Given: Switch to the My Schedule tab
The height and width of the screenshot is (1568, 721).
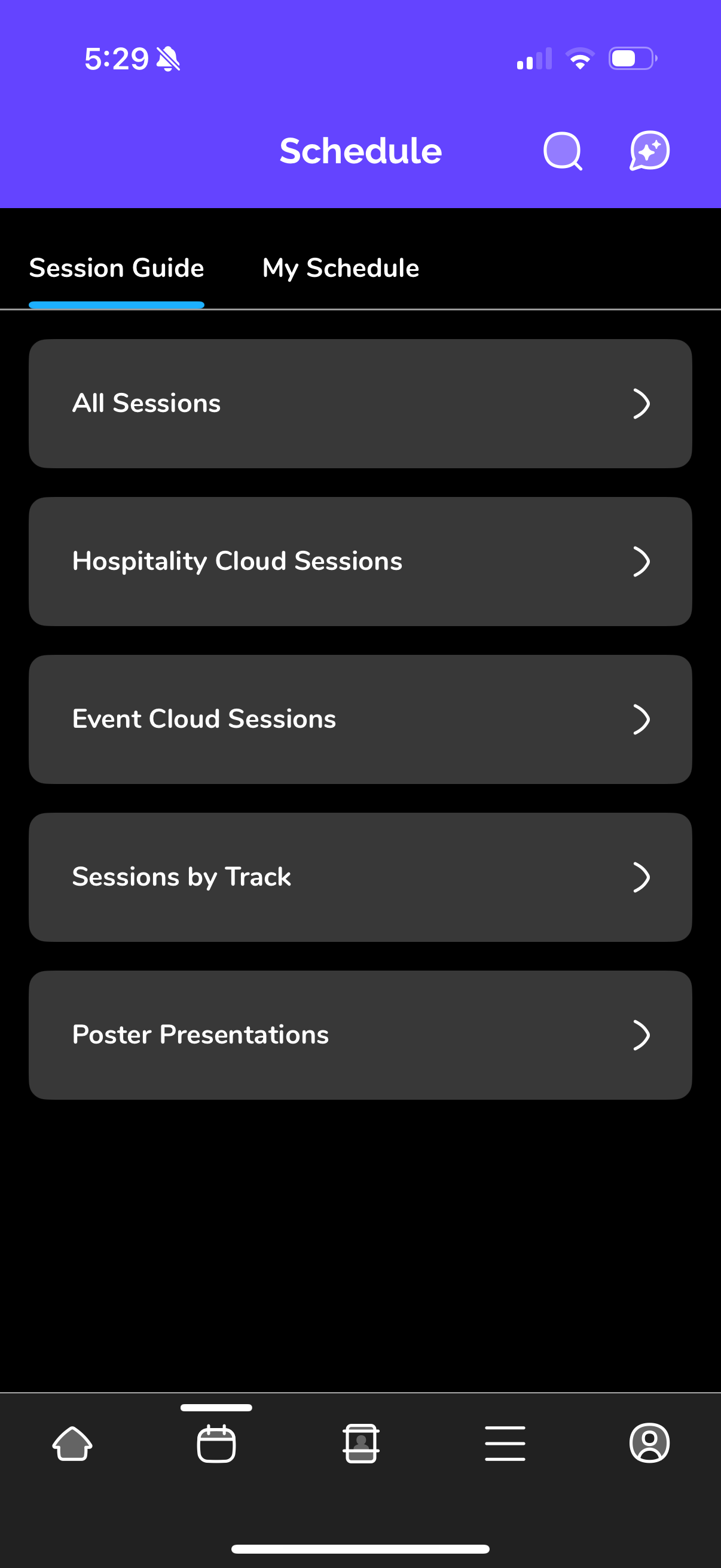Looking at the screenshot, I should (x=341, y=268).
